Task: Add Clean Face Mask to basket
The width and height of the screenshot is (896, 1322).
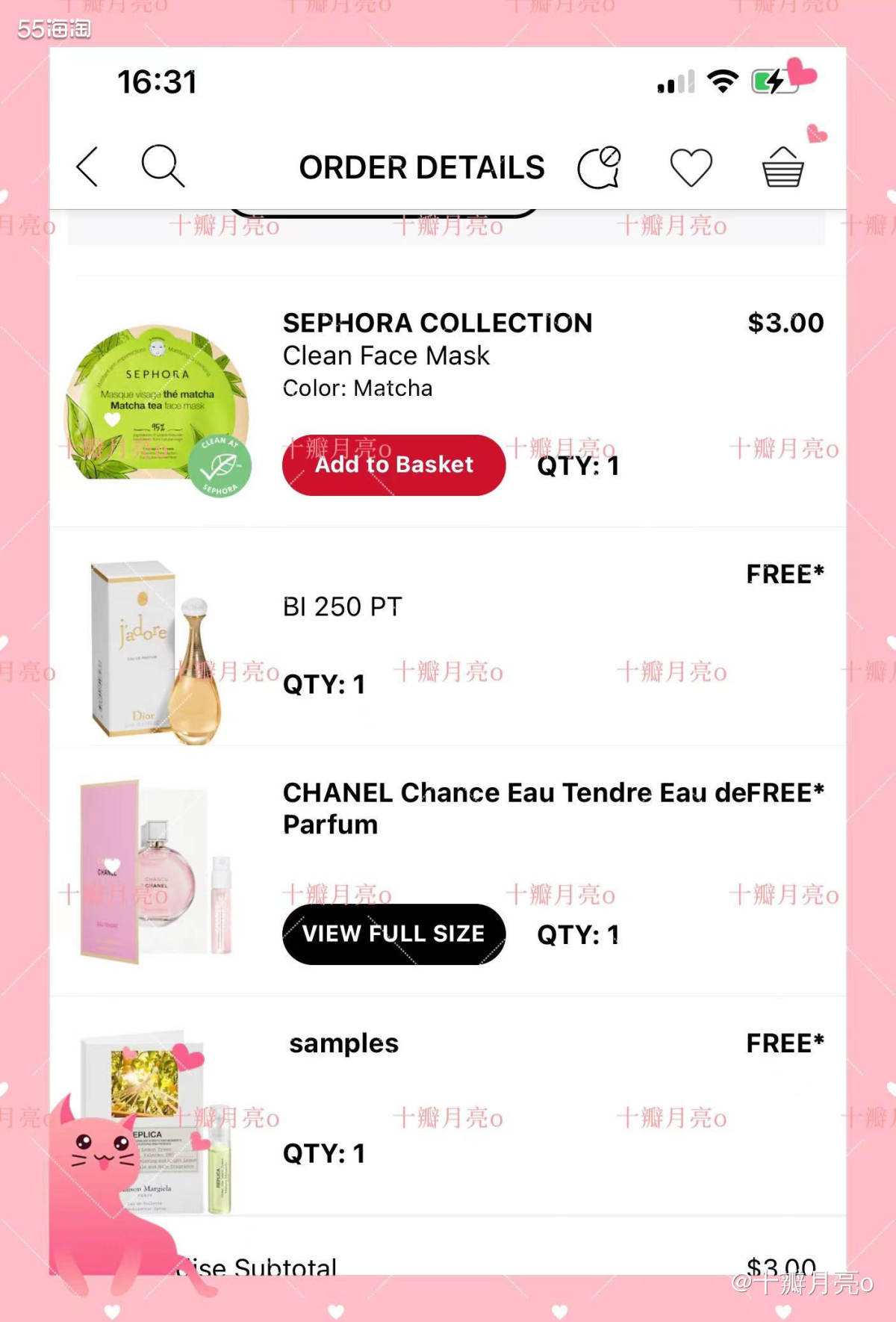Action: click(x=393, y=465)
